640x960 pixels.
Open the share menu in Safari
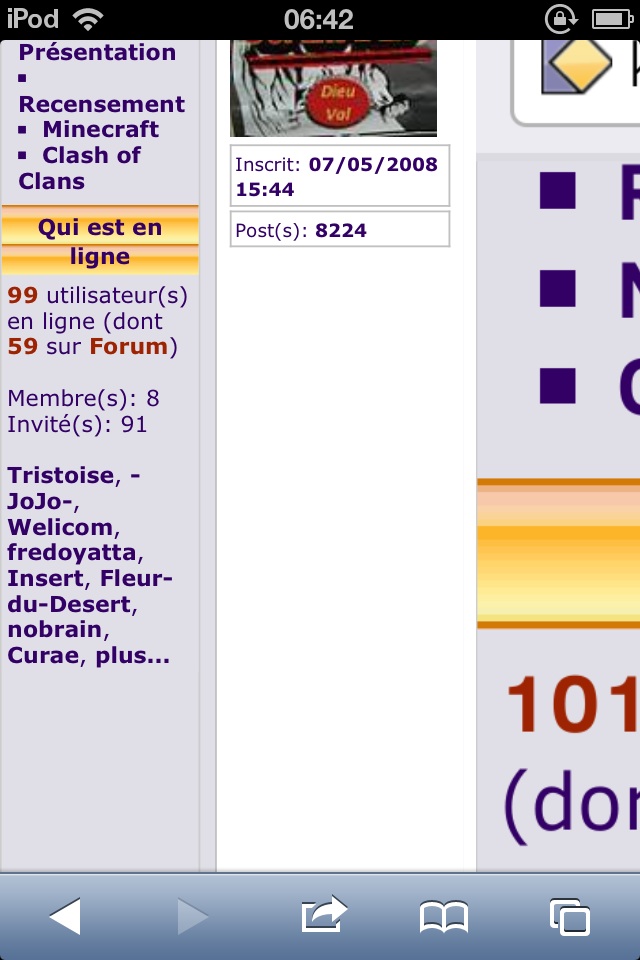pyautogui.click(x=323, y=915)
